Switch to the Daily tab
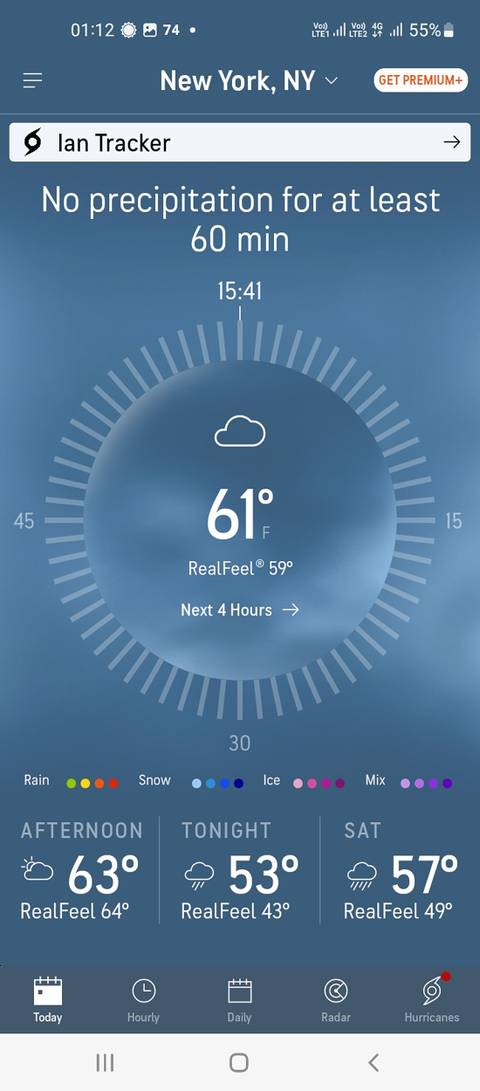The image size is (480, 1091). (x=239, y=1000)
